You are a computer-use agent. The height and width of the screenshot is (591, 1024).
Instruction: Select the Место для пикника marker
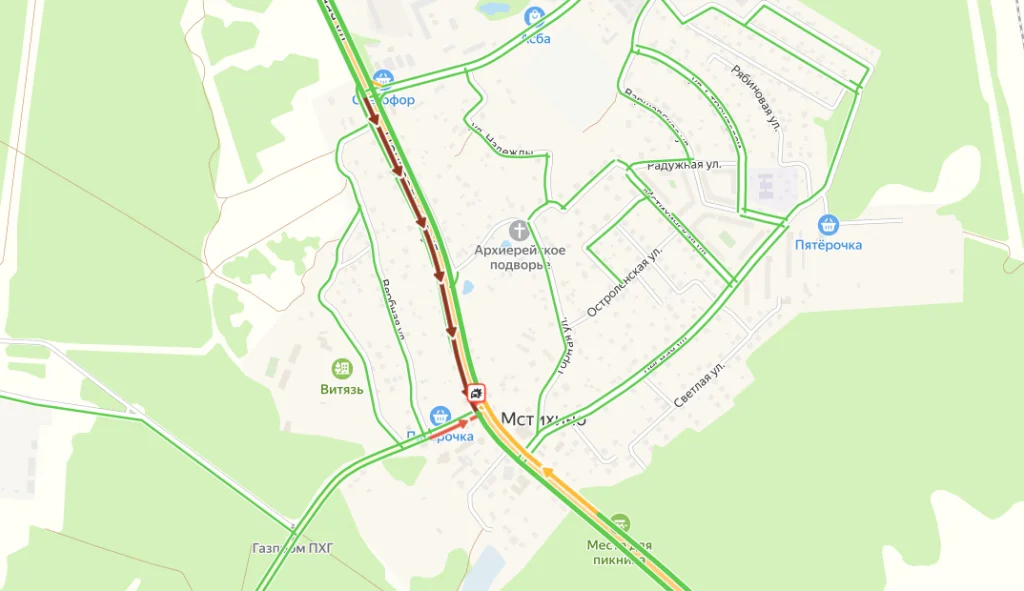pyautogui.click(x=620, y=523)
